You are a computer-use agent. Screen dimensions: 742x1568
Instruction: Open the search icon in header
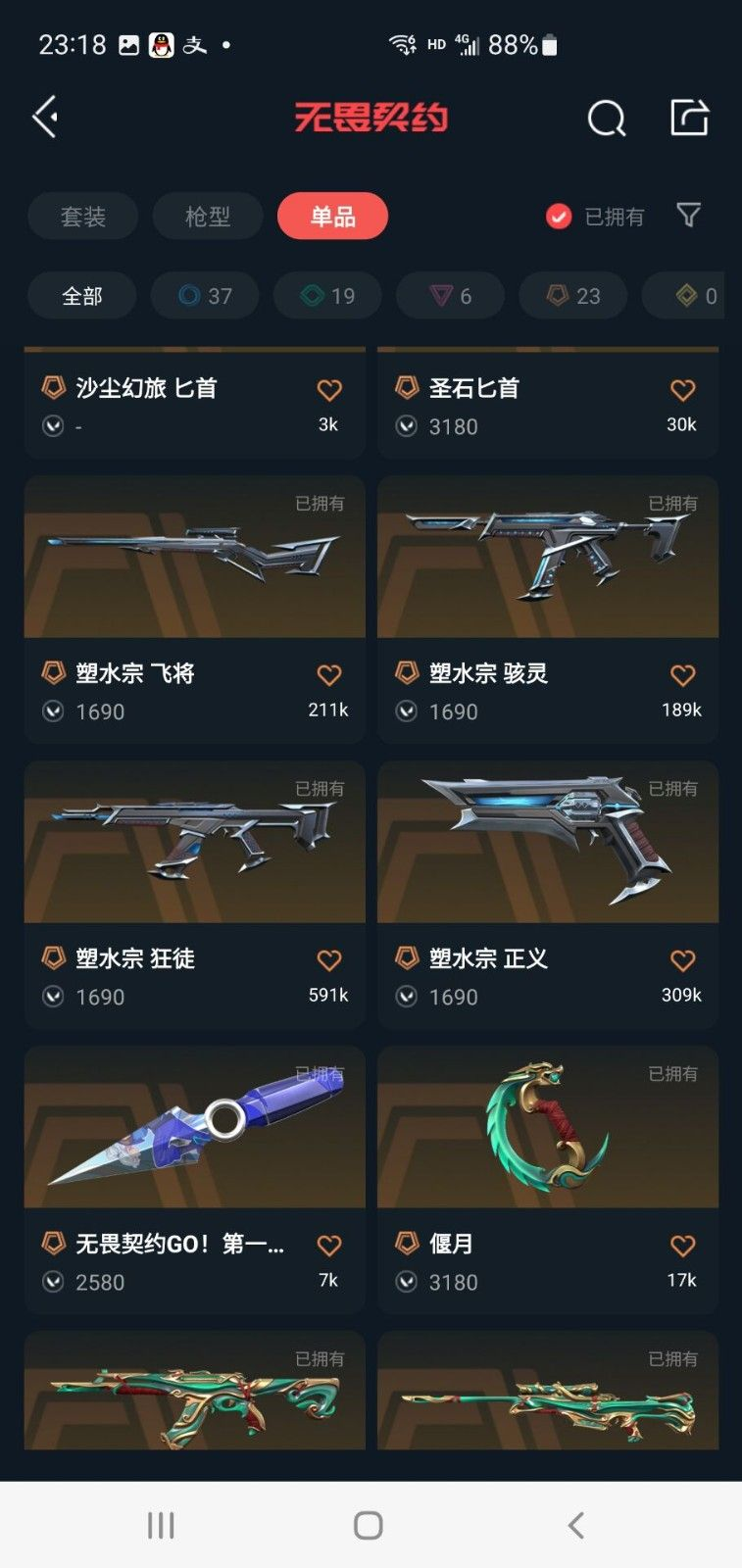click(606, 119)
